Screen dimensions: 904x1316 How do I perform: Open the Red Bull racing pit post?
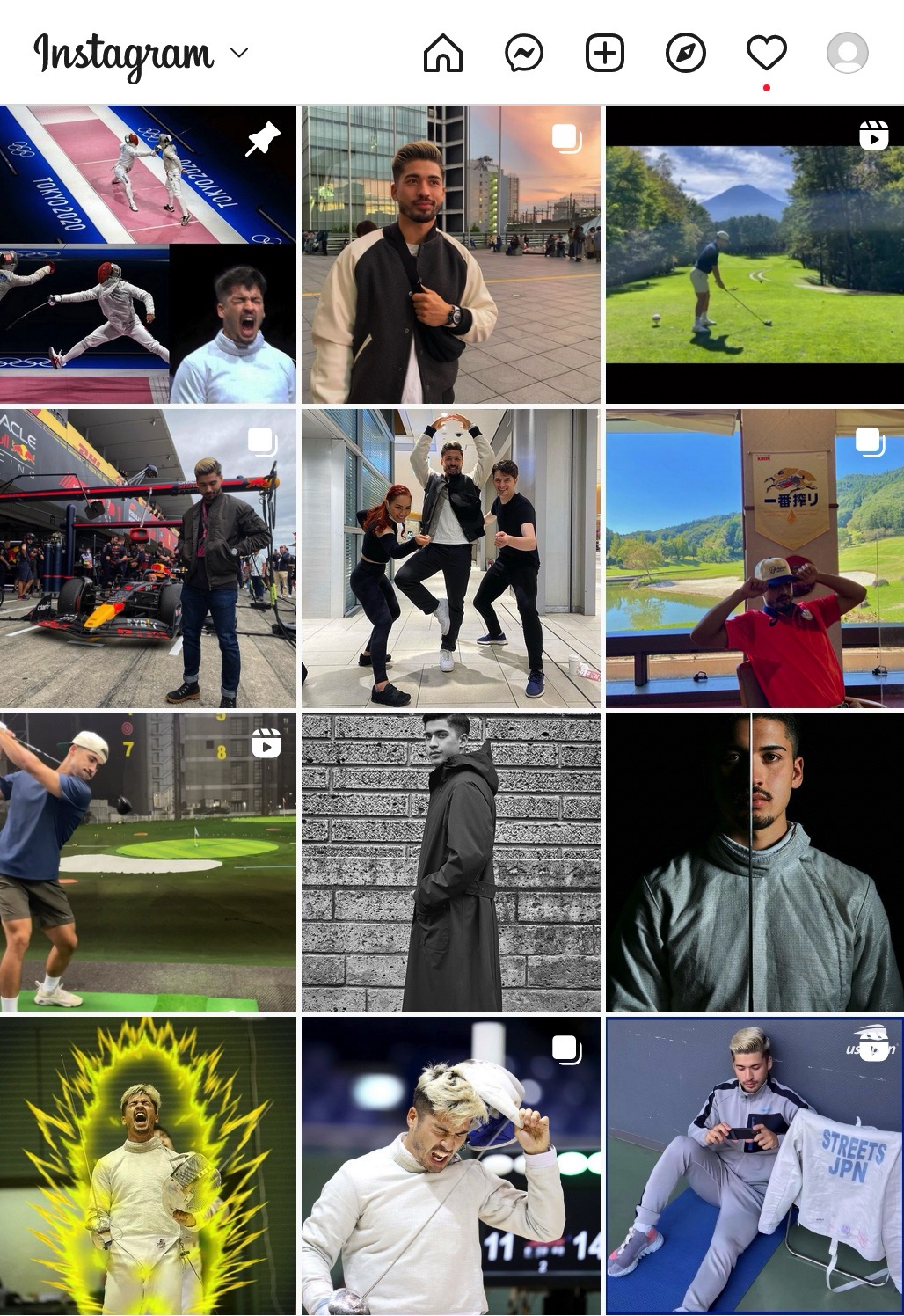[148, 558]
